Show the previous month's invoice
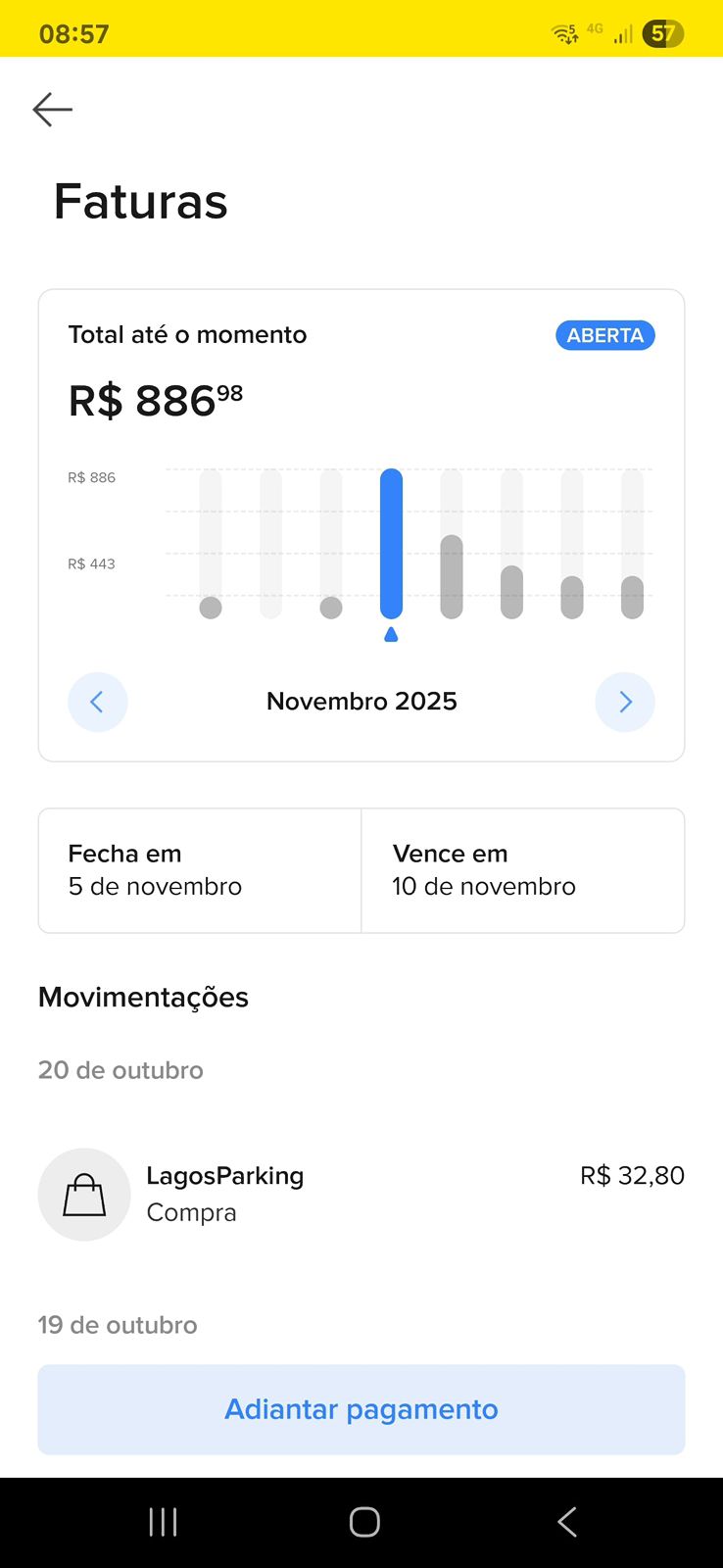 click(x=97, y=702)
